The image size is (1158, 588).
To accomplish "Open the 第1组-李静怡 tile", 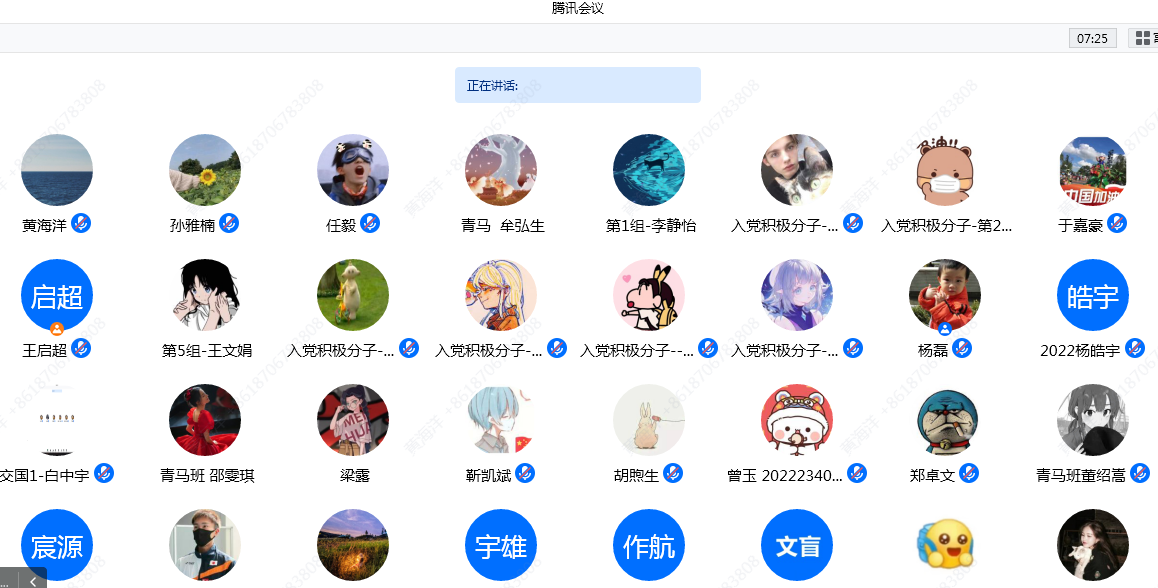I will (649, 171).
